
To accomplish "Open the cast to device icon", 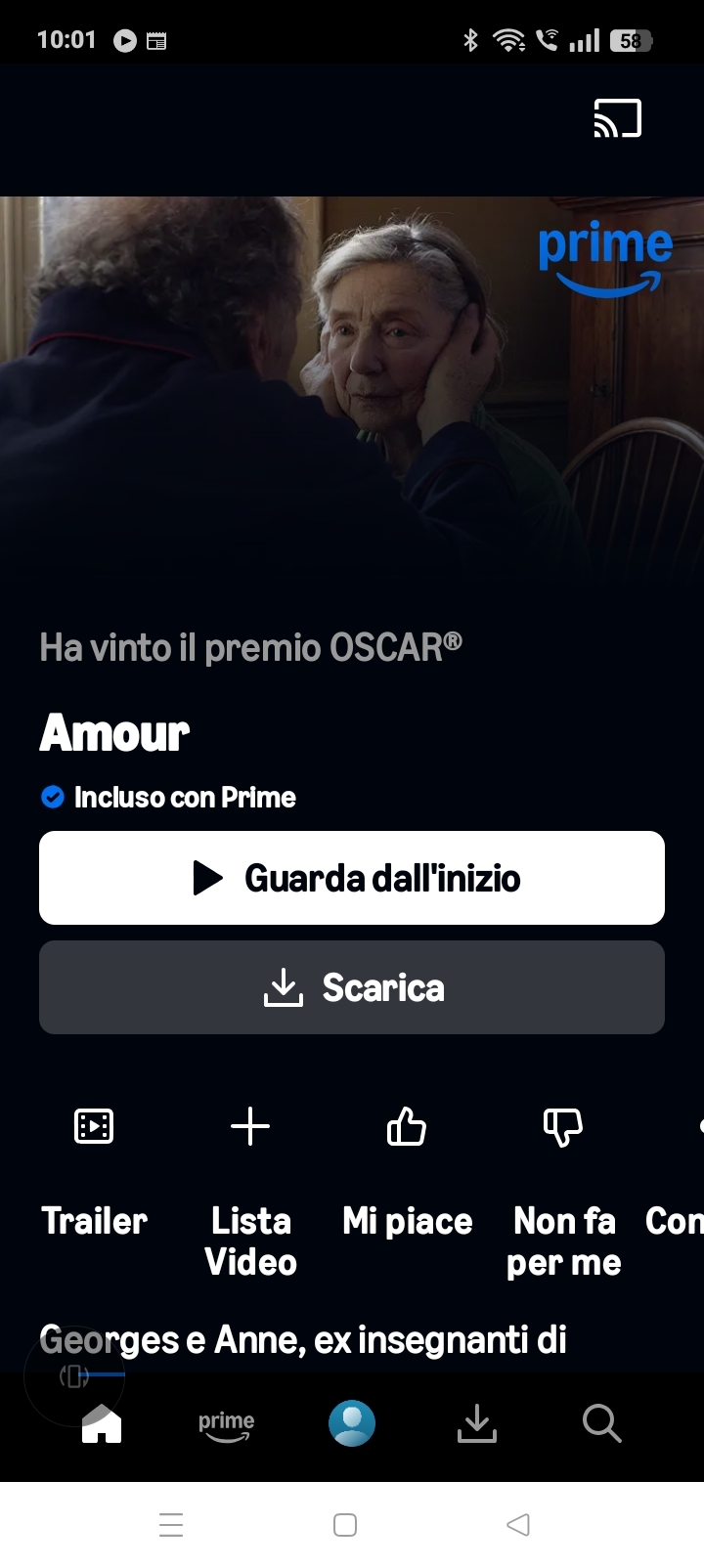I will click(617, 119).
